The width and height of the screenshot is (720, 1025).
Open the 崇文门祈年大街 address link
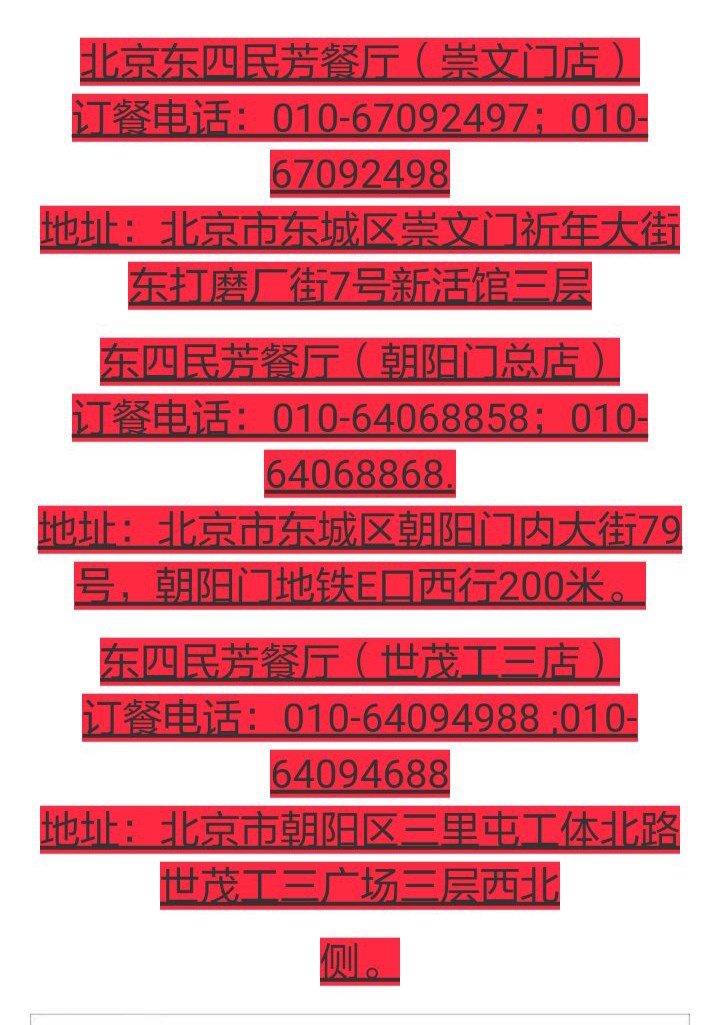[359, 232]
